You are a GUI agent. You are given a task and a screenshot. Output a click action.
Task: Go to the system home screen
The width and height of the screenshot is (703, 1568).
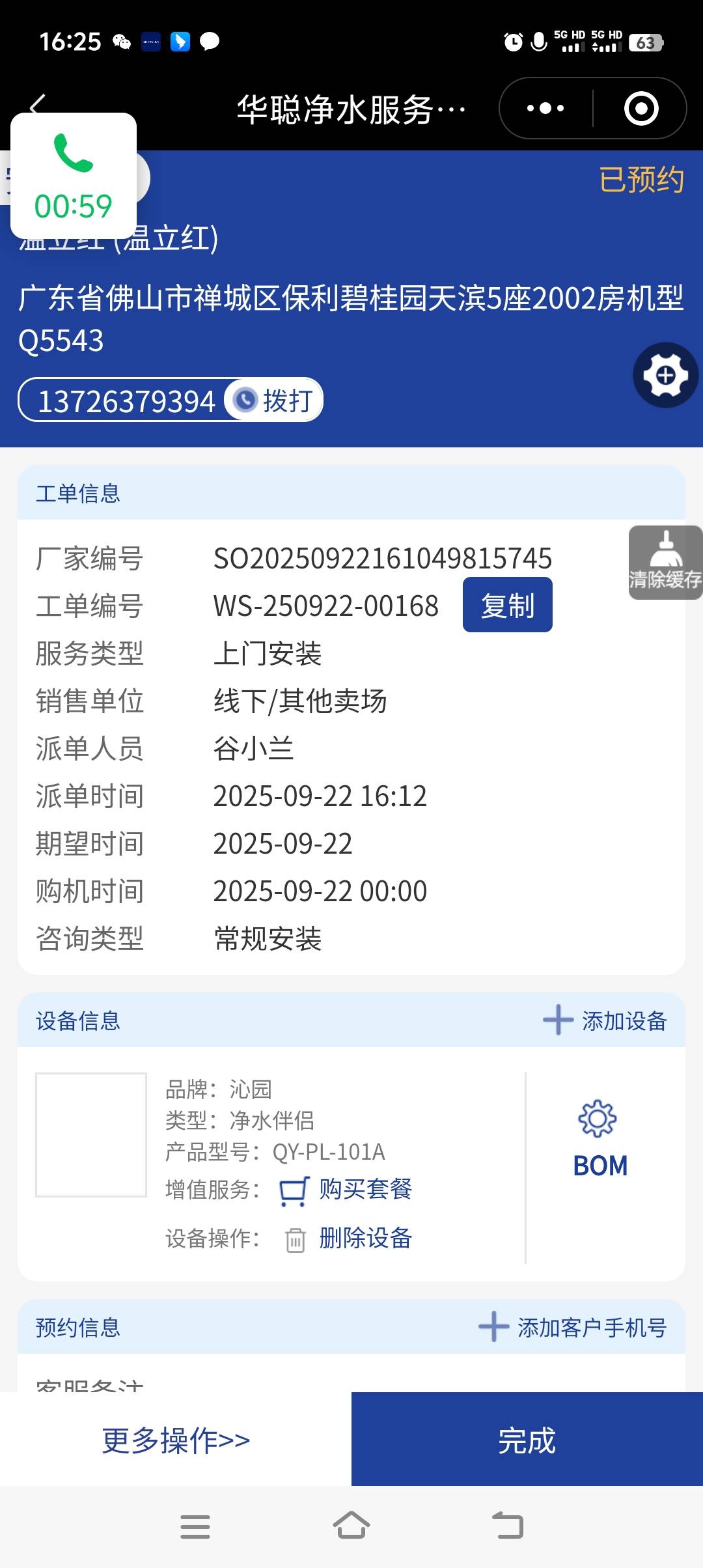[351, 1526]
